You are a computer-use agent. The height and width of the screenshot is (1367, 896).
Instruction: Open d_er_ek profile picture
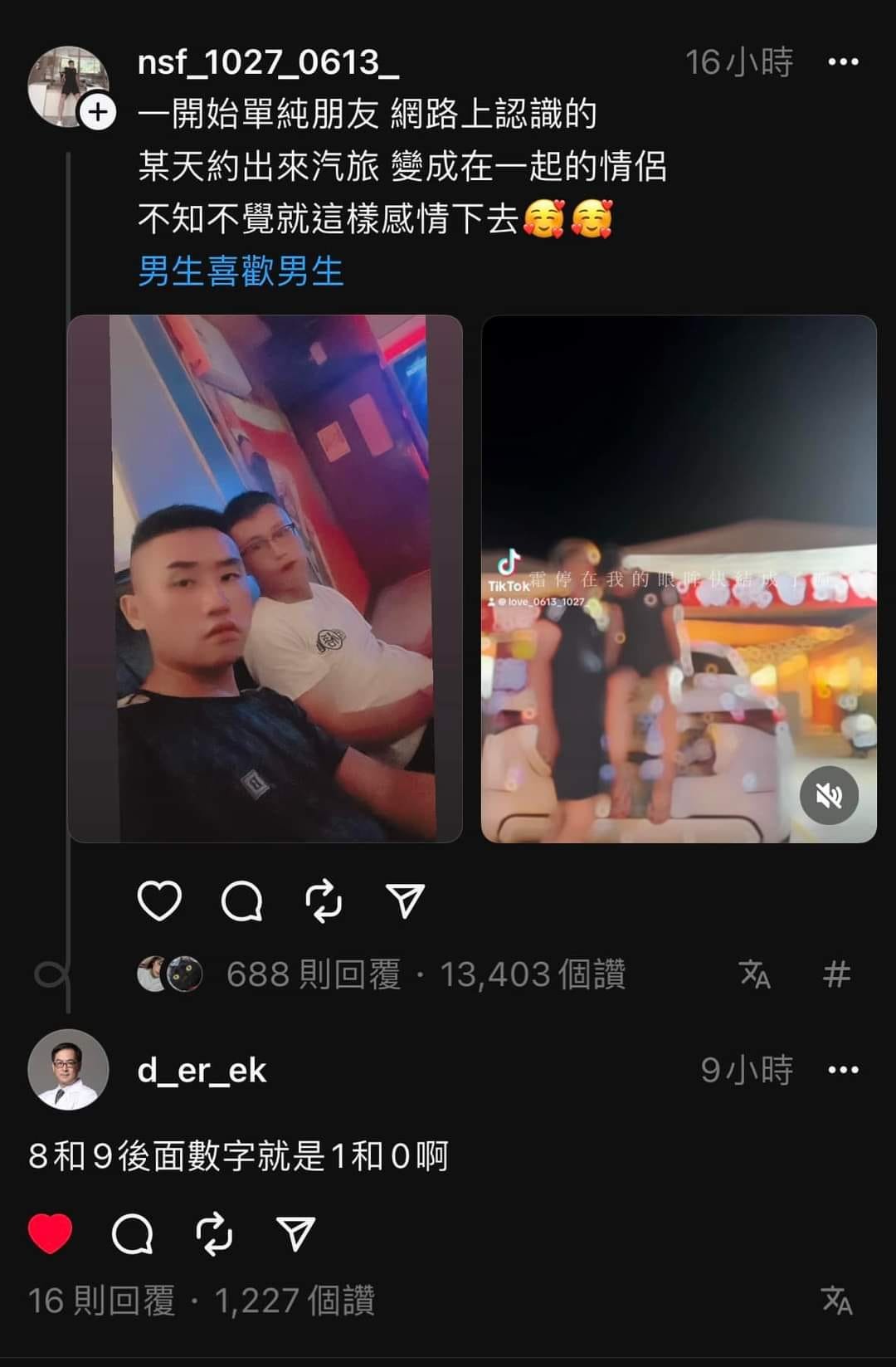[68, 1070]
